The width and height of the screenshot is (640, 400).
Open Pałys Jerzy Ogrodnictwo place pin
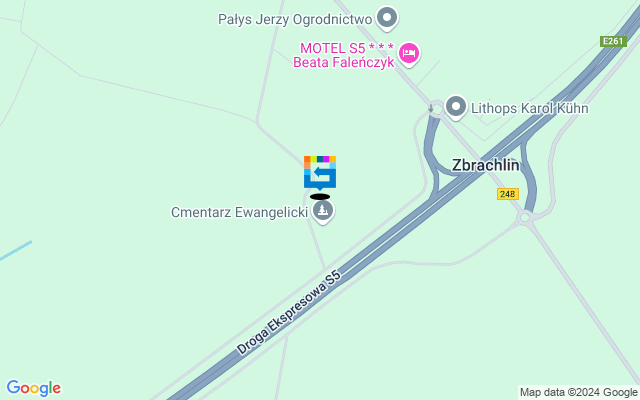(388, 18)
